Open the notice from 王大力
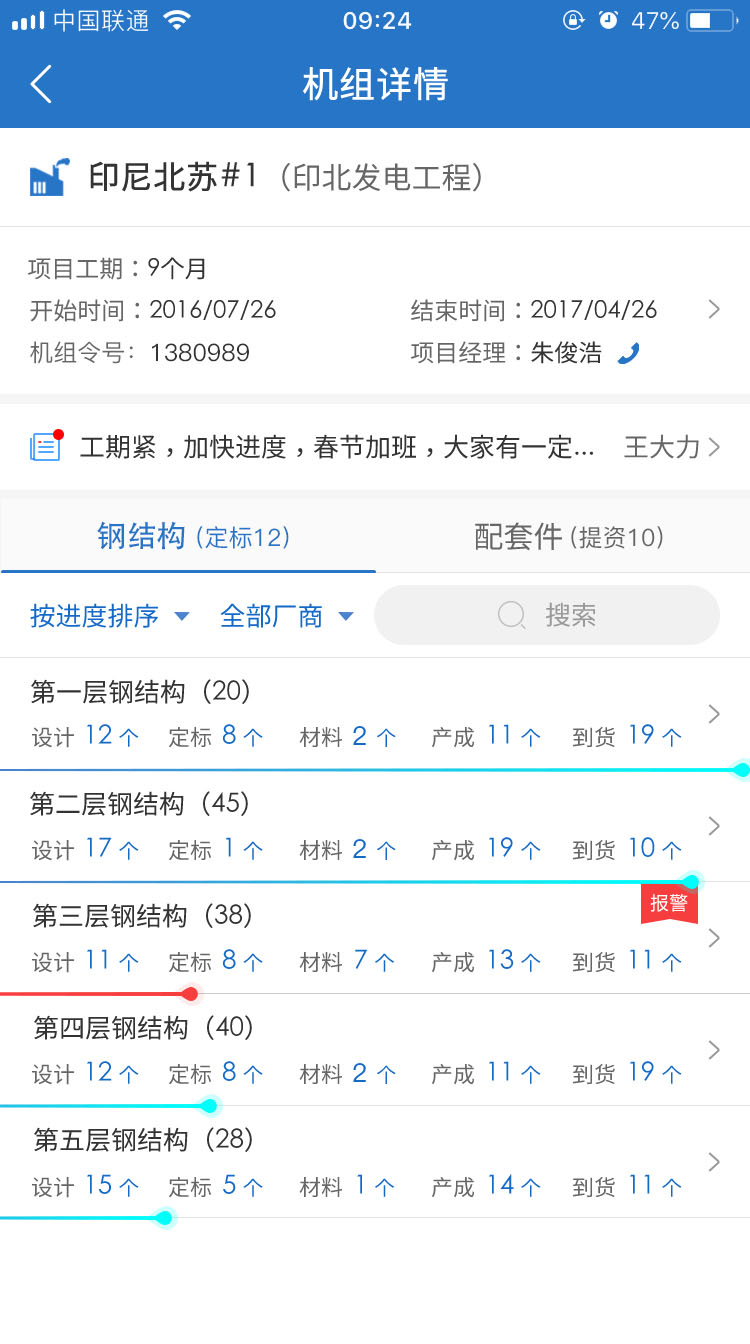Viewport: 750px width, 1344px height. coord(375,447)
